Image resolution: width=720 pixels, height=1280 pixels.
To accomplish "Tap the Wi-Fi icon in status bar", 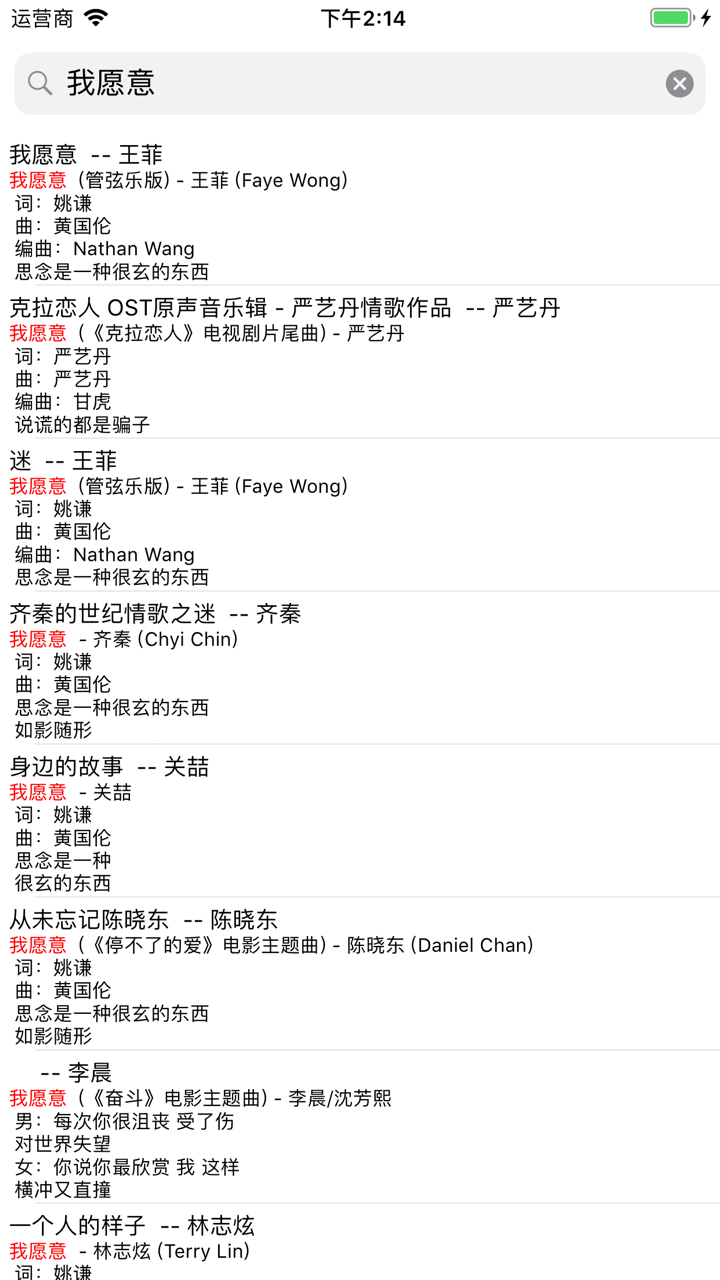I will [x=94, y=17].
